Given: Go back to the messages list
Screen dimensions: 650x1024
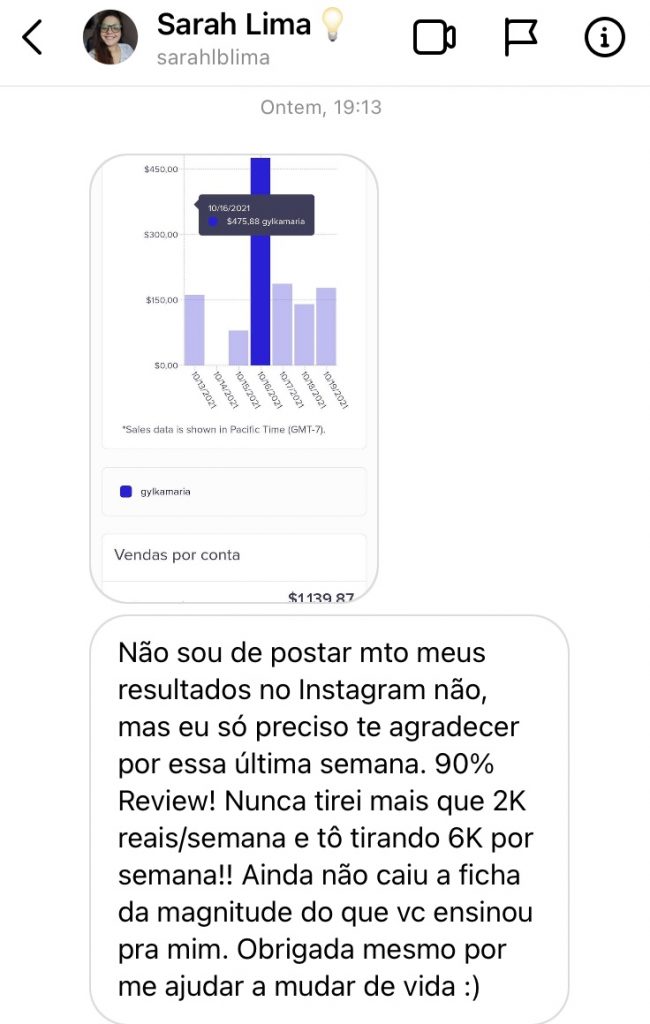Looking at the screenshot, I should (x=32, y=38).
